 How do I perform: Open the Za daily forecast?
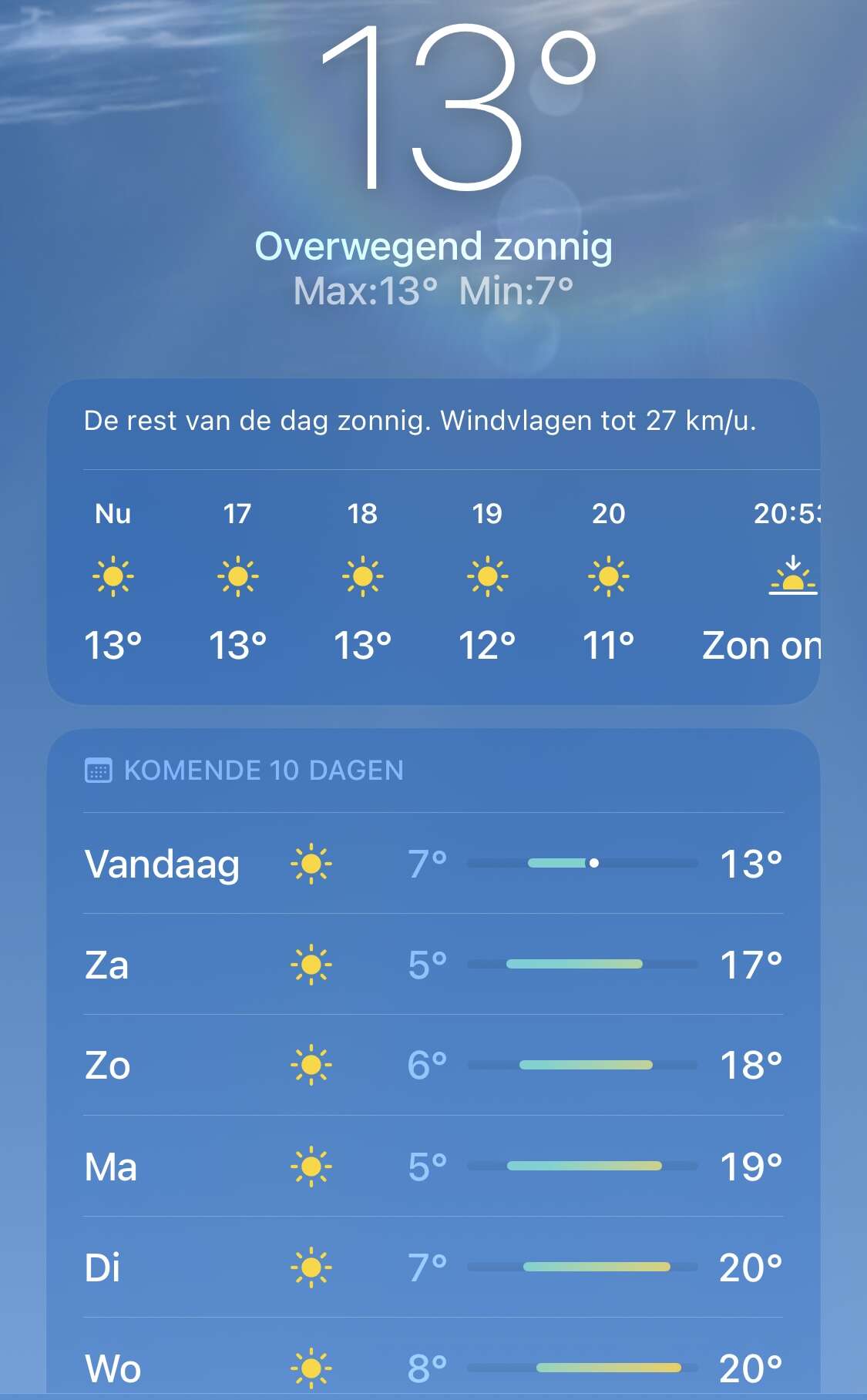point(433,964)
